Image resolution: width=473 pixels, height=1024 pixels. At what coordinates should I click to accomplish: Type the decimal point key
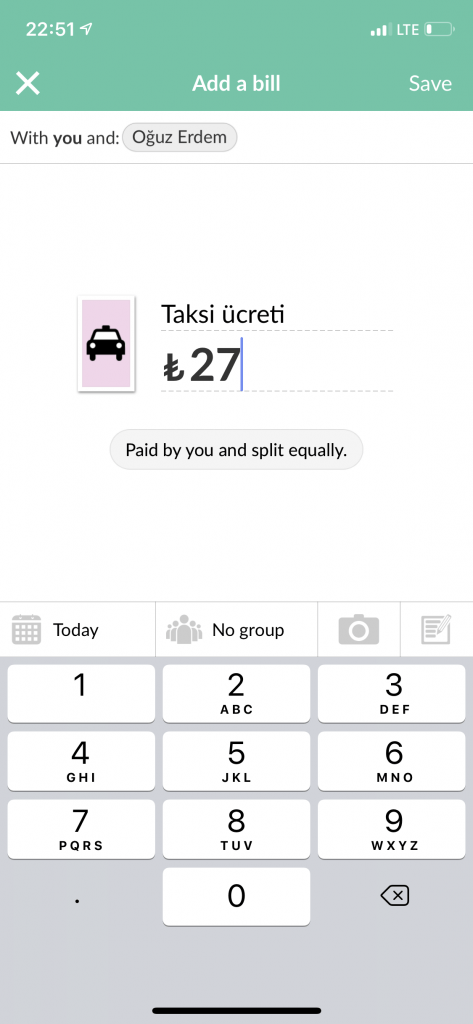coord(78,897)
